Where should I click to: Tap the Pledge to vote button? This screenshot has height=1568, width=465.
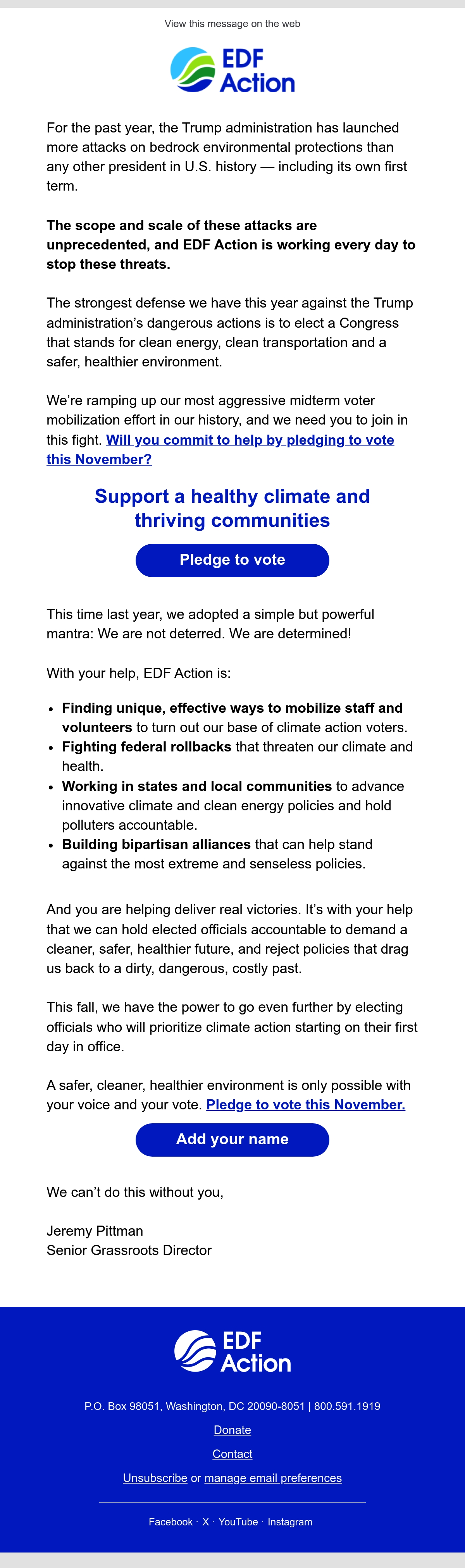[232, 560]
